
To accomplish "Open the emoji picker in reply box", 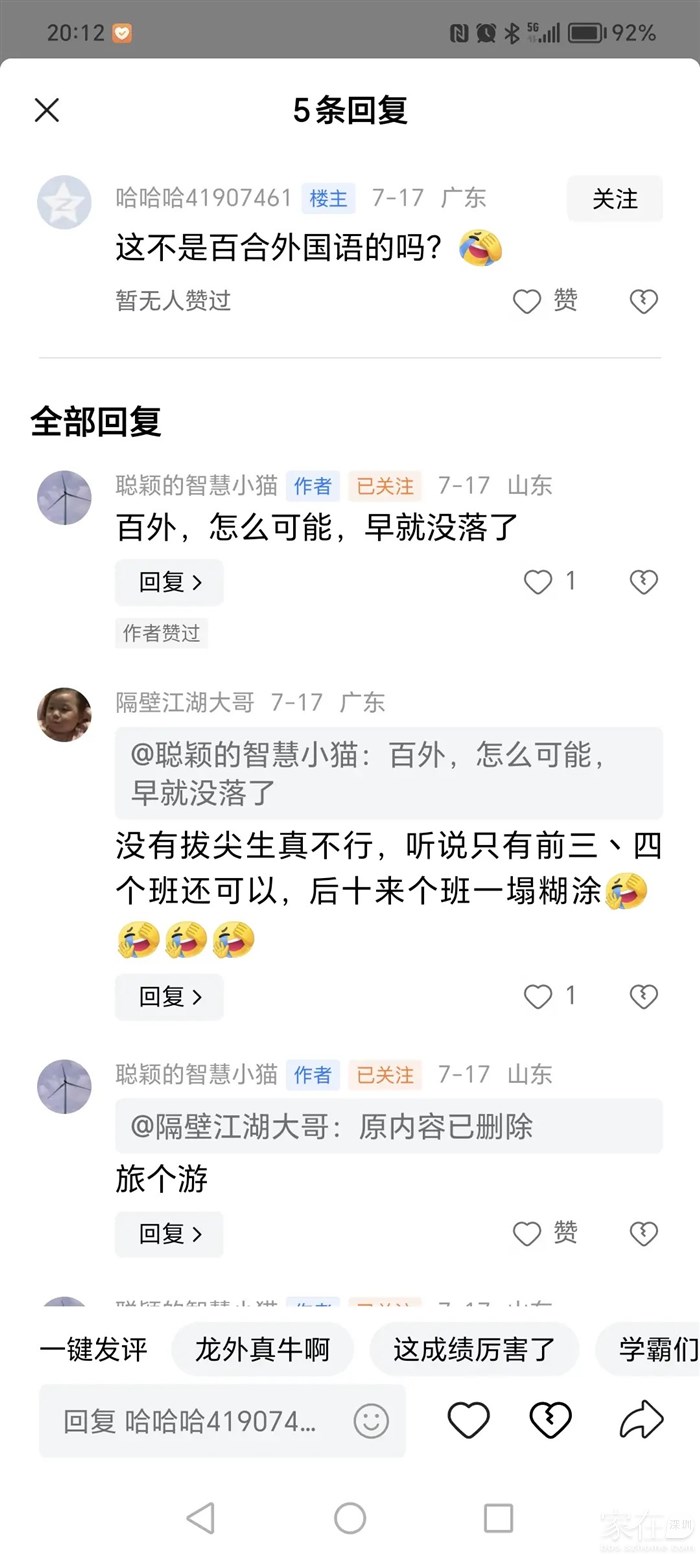I will pos(371,1421).
